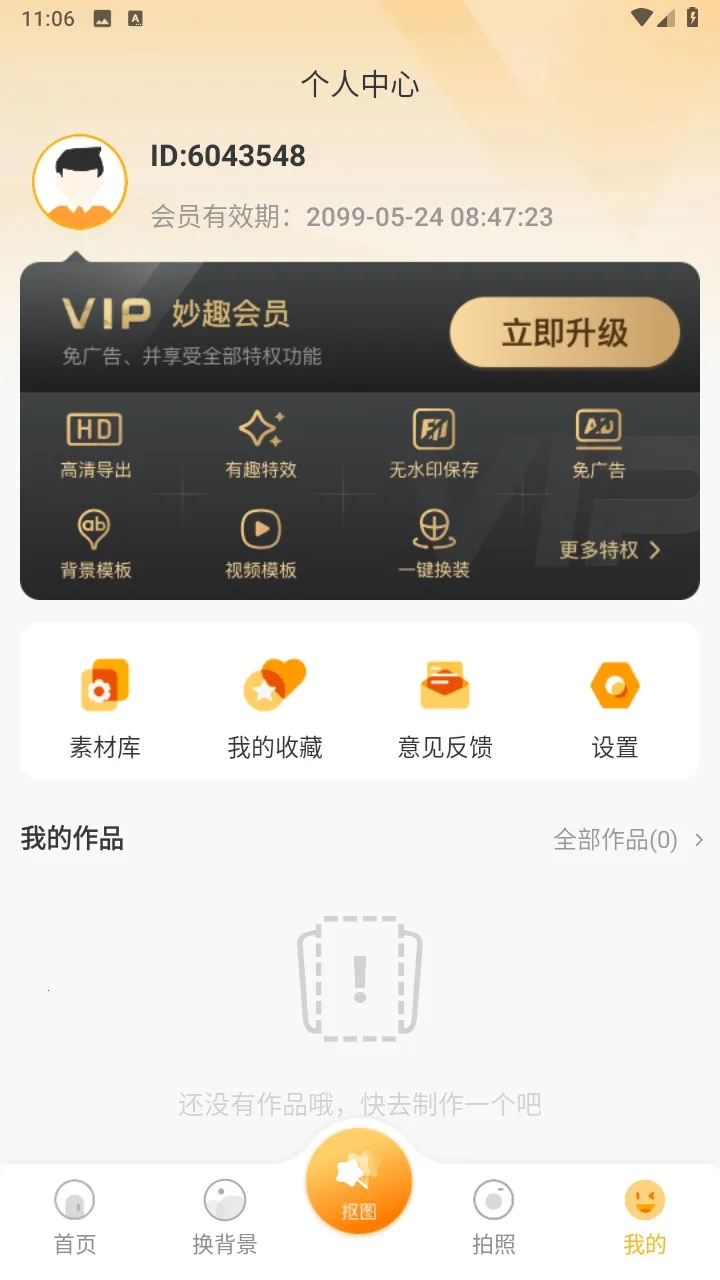Switch to the 首页 home tab
This screenshot has height=1280, width=720.
click(x=75, y=1216)
